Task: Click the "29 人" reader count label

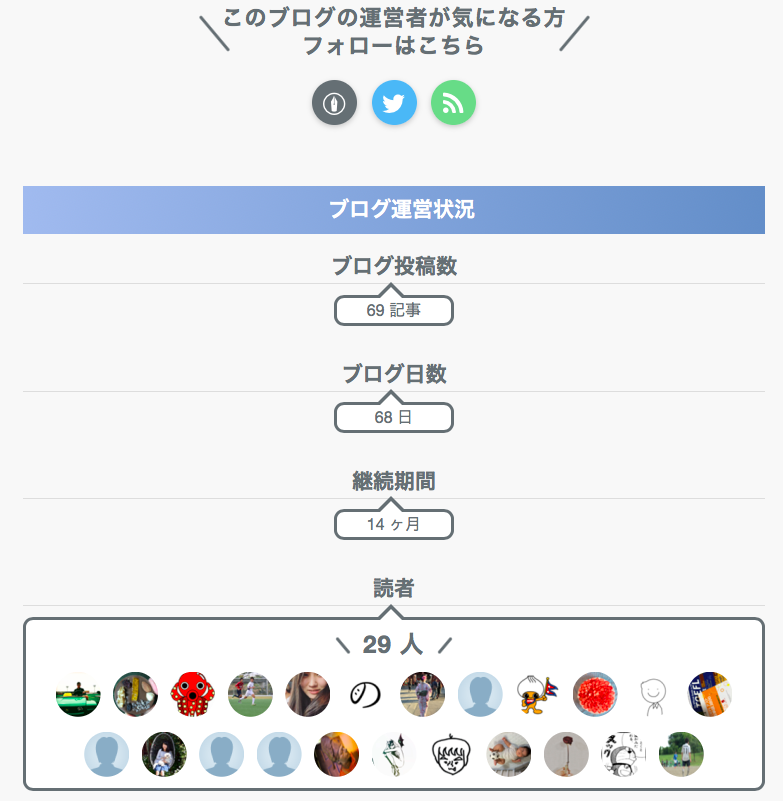Action: click(394, 644)
